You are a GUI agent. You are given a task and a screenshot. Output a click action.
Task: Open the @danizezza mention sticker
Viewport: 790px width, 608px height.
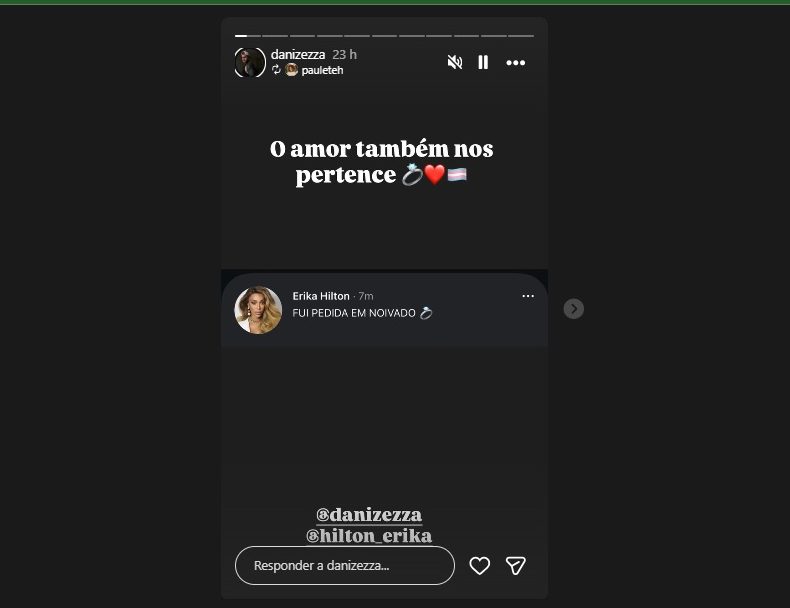pos(369,515)
